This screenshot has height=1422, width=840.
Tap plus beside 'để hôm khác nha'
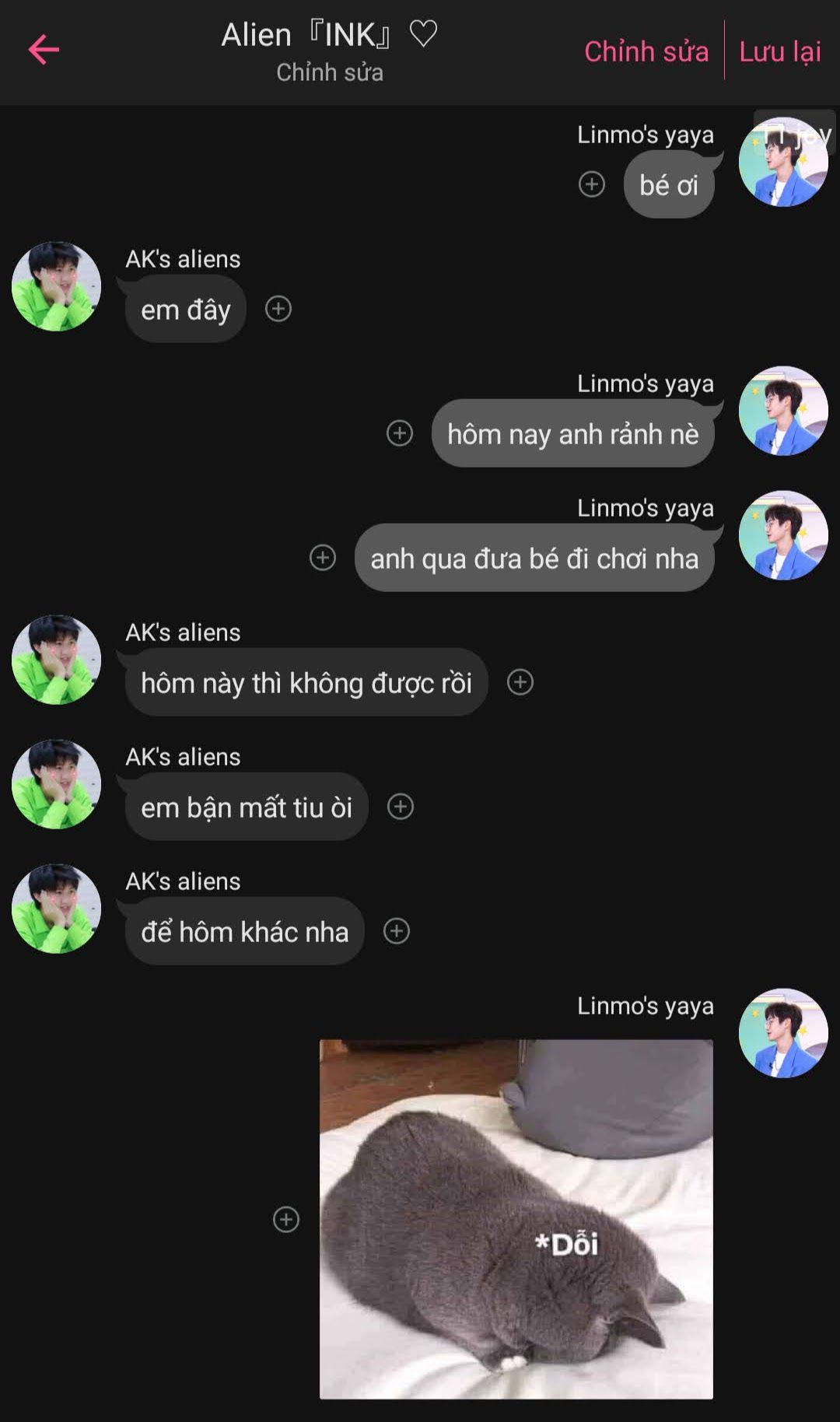pyautogui.click(x=397, y=931)
